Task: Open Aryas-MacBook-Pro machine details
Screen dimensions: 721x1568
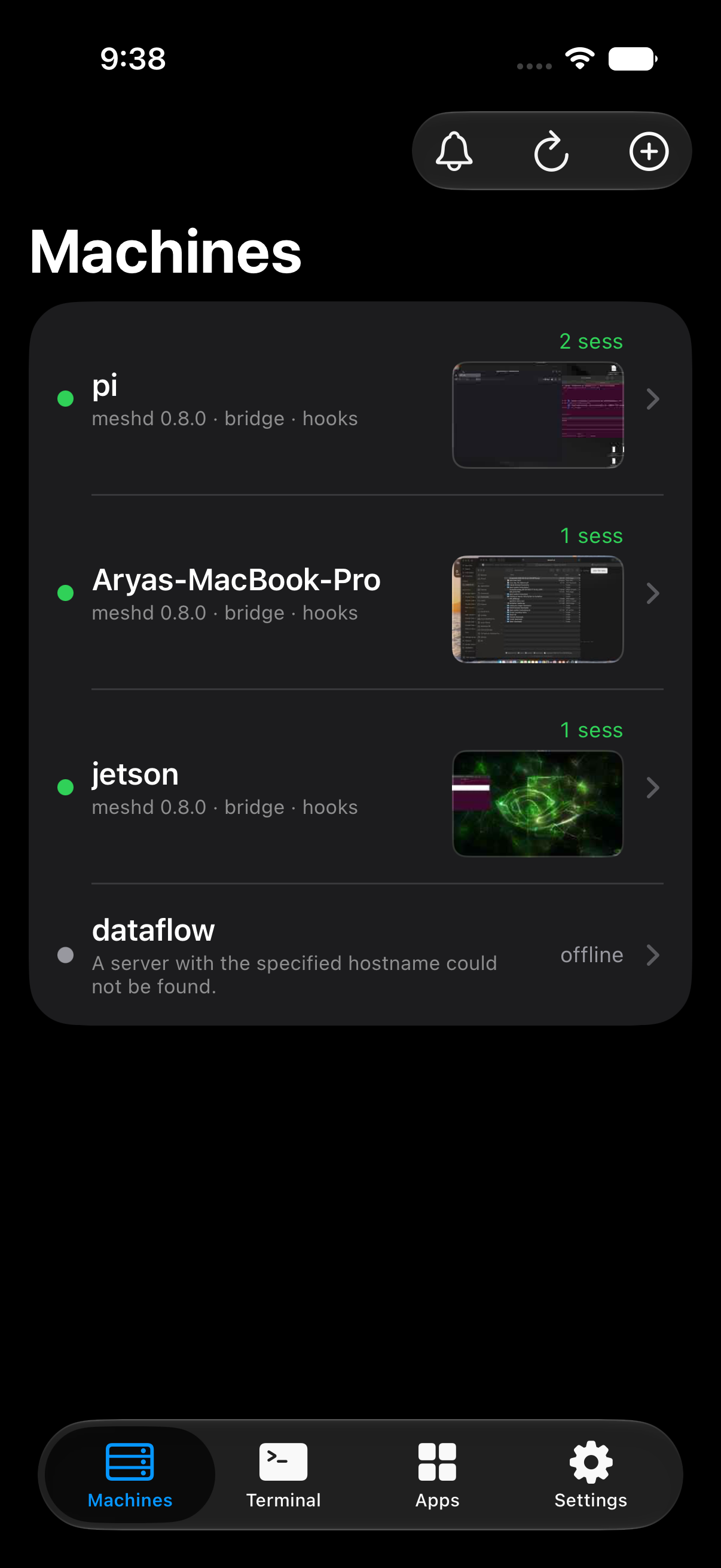Action: (x=360, y=593)
